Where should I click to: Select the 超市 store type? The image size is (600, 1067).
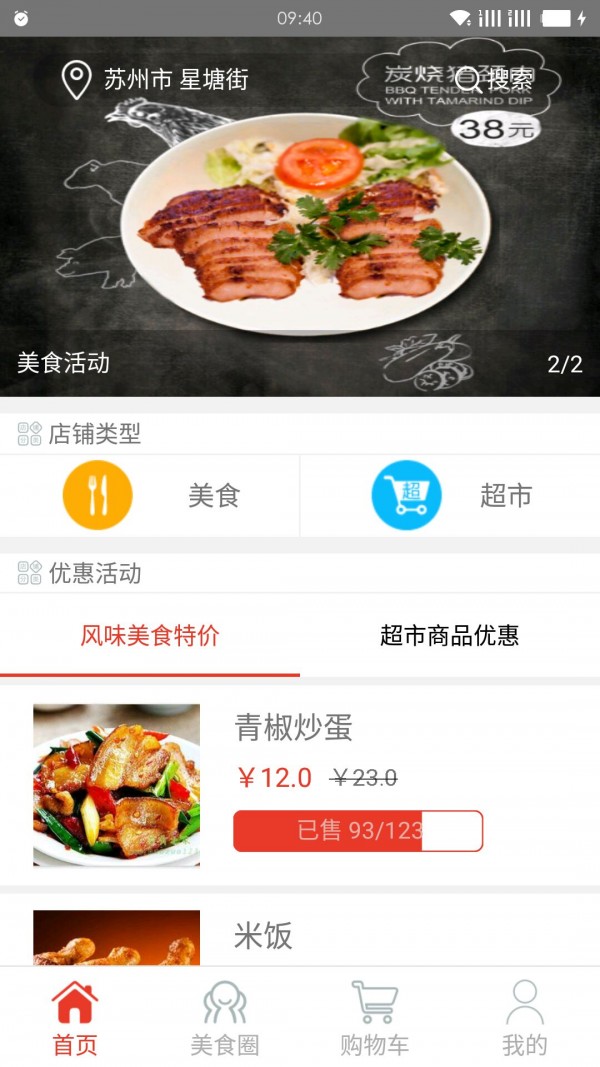[450, 495]
